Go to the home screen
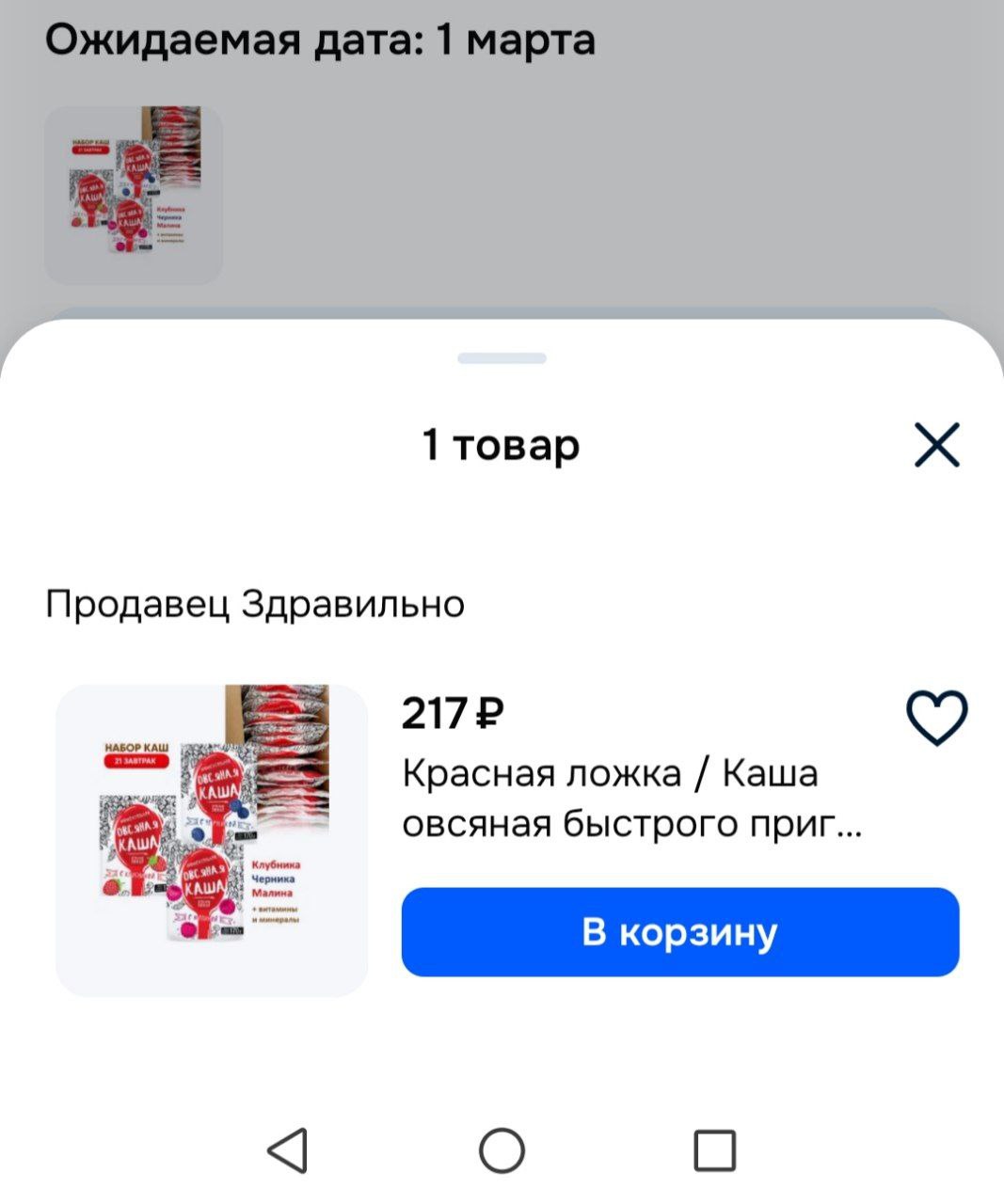The height and width of the screenshot is (1204, 1004). pyautogui.click(x=502, y=1149)
